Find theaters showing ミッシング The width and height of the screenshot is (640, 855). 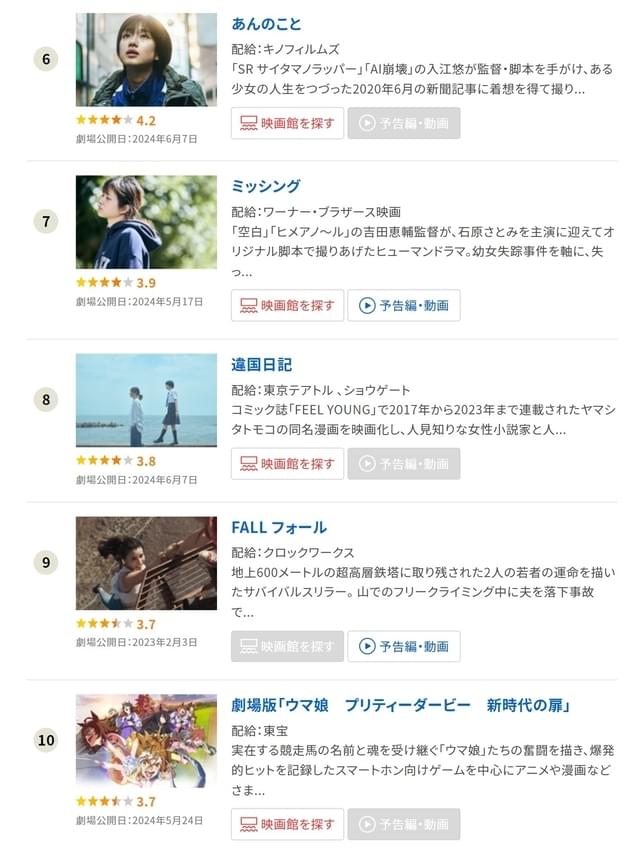pos(287,305)
